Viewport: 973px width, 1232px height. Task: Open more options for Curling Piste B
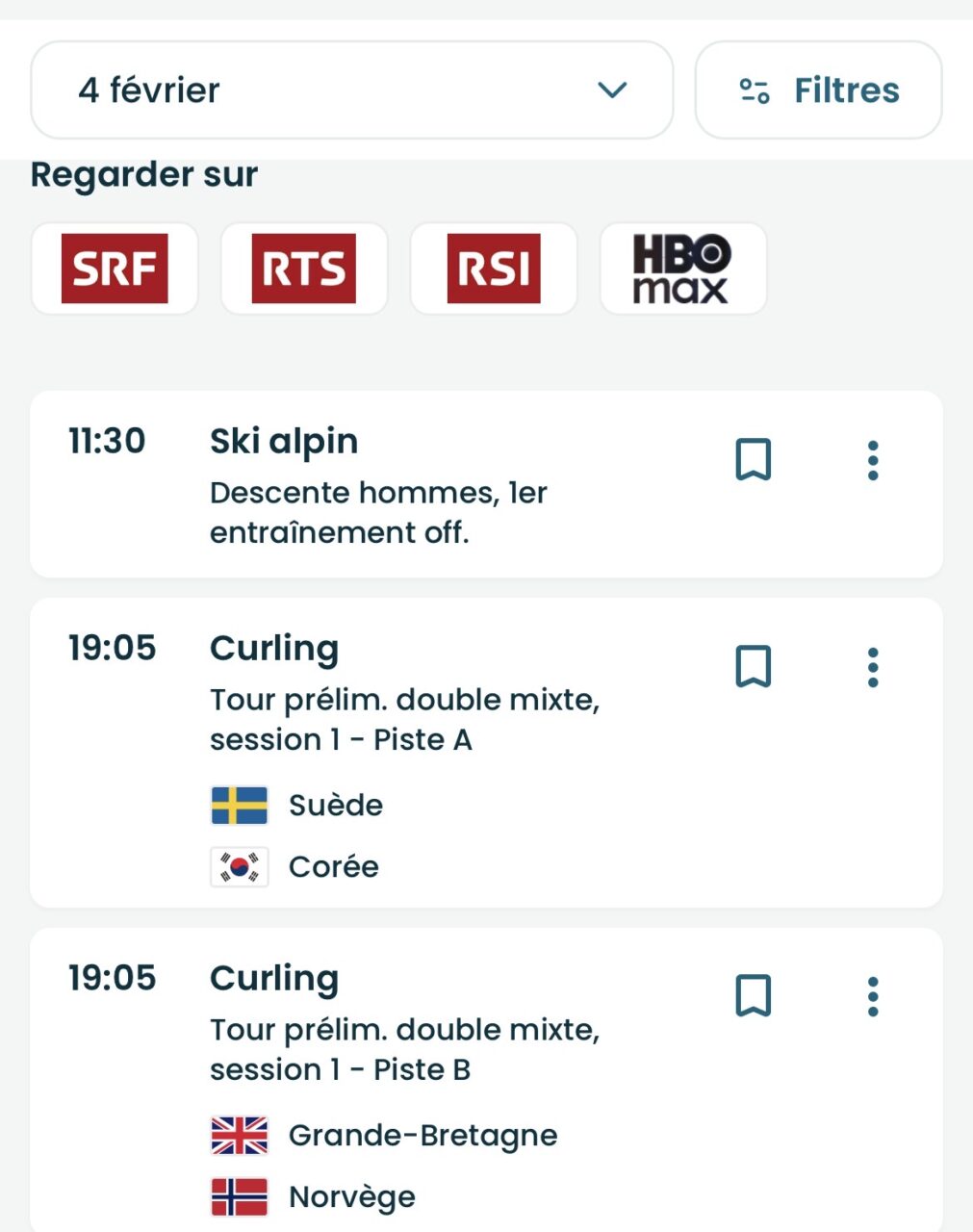873,996
